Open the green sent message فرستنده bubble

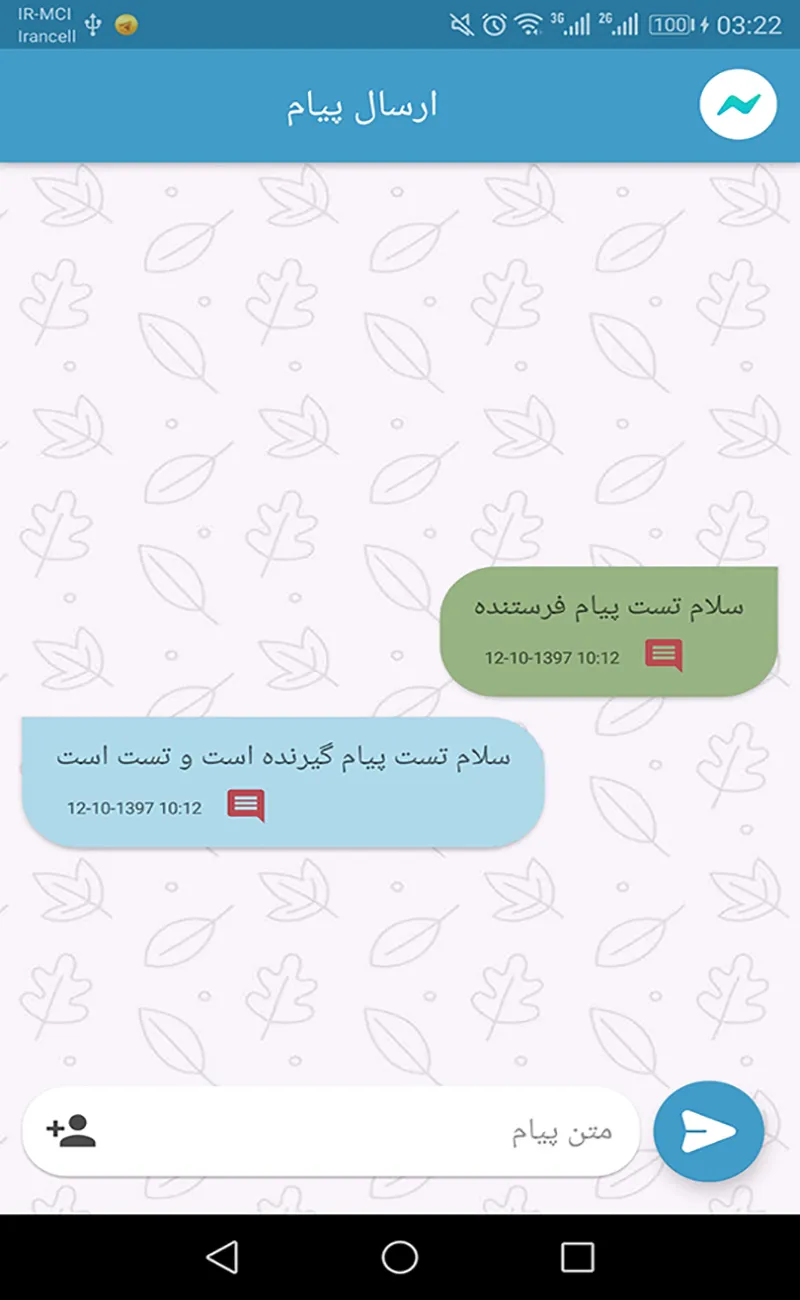pos(608,606)
